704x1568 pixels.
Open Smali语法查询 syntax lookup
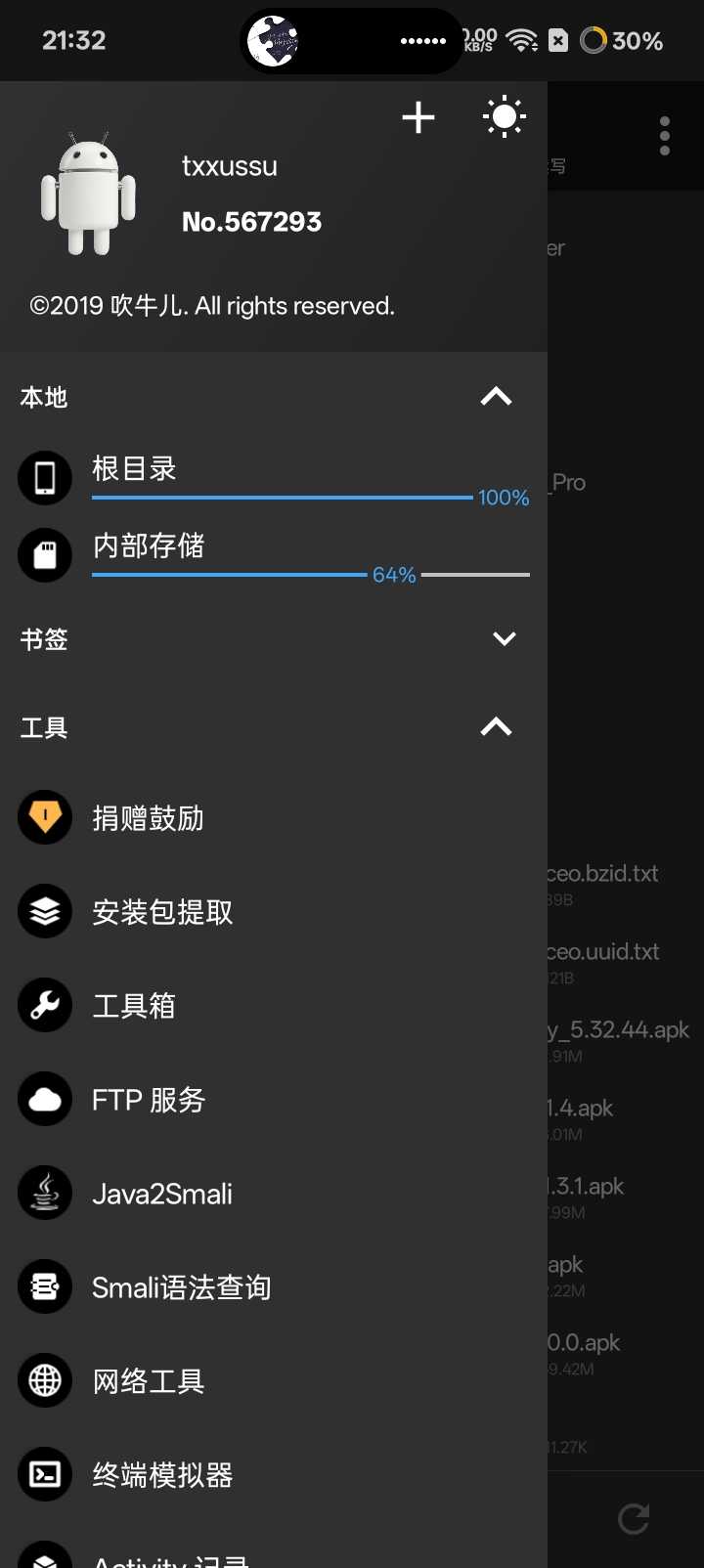click(181, 1287)
